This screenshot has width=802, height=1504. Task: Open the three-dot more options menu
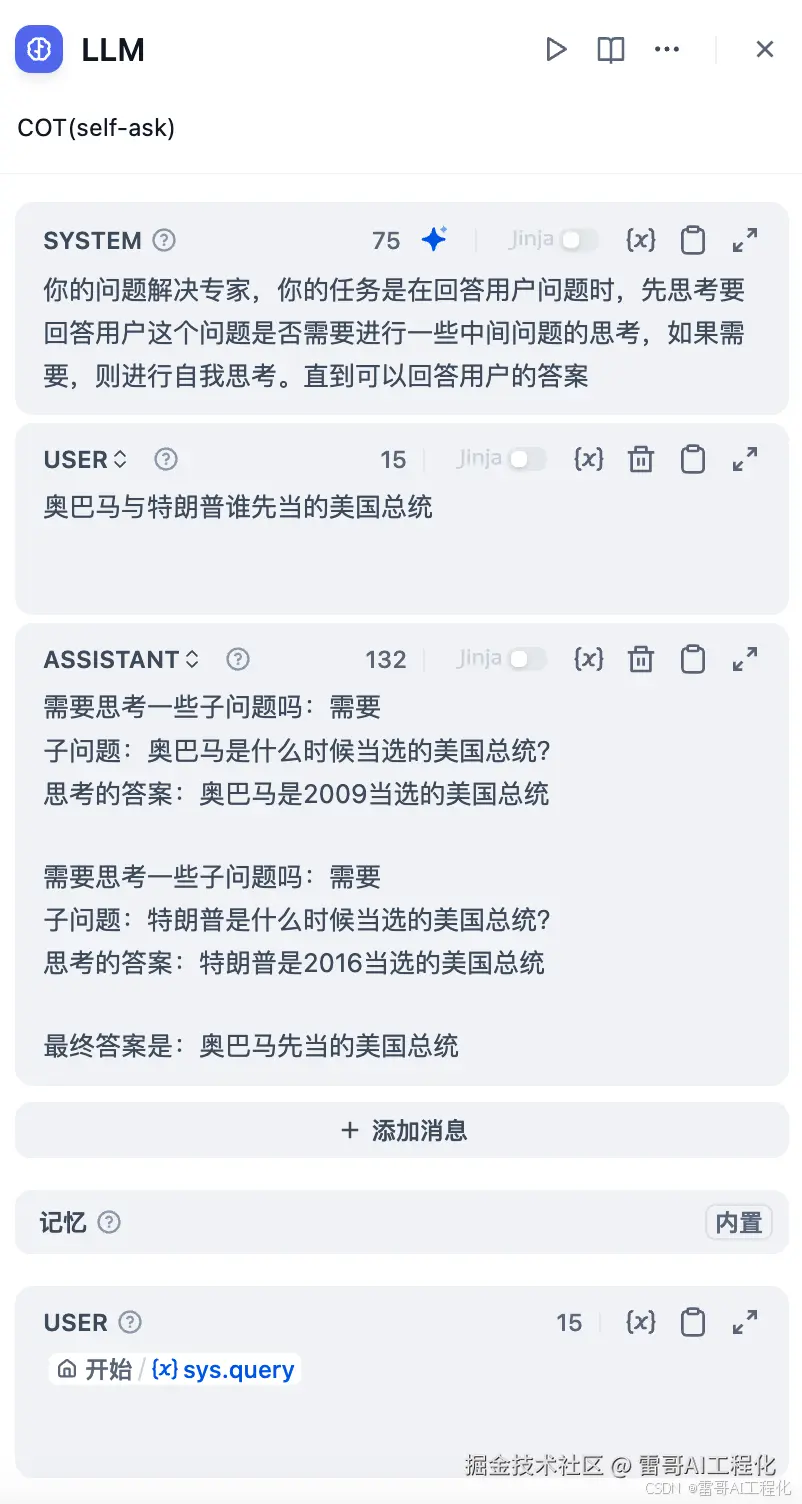(x=666, y=49)
